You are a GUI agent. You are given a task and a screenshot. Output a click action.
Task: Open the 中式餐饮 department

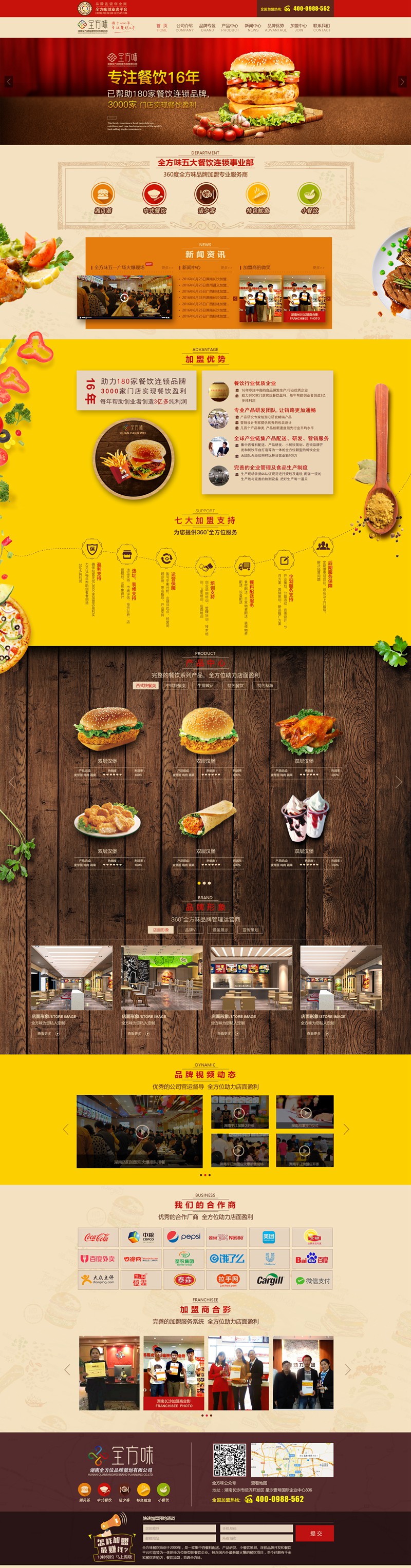coord(154,196)
